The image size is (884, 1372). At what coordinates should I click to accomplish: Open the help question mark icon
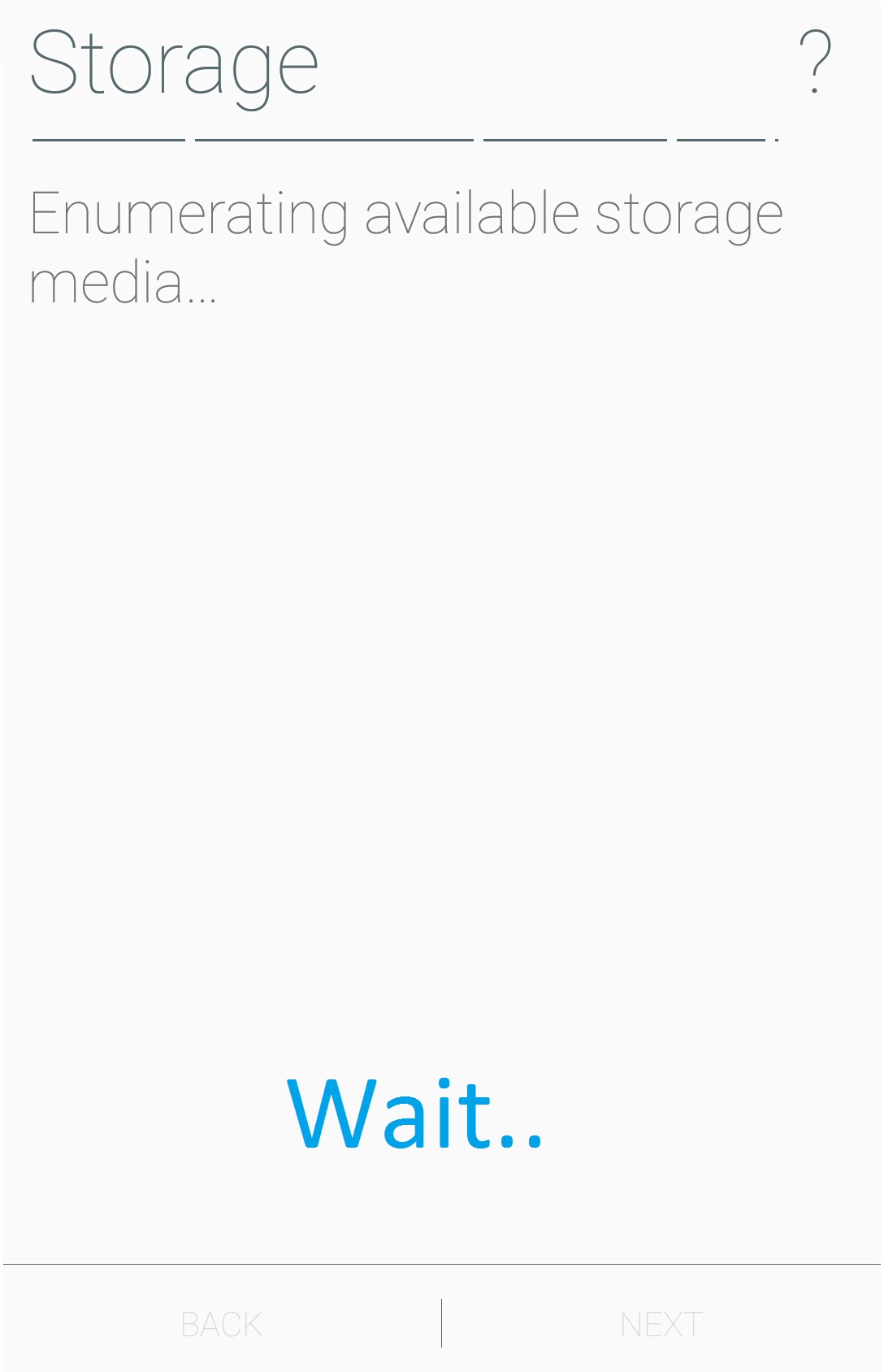point(815,62)
